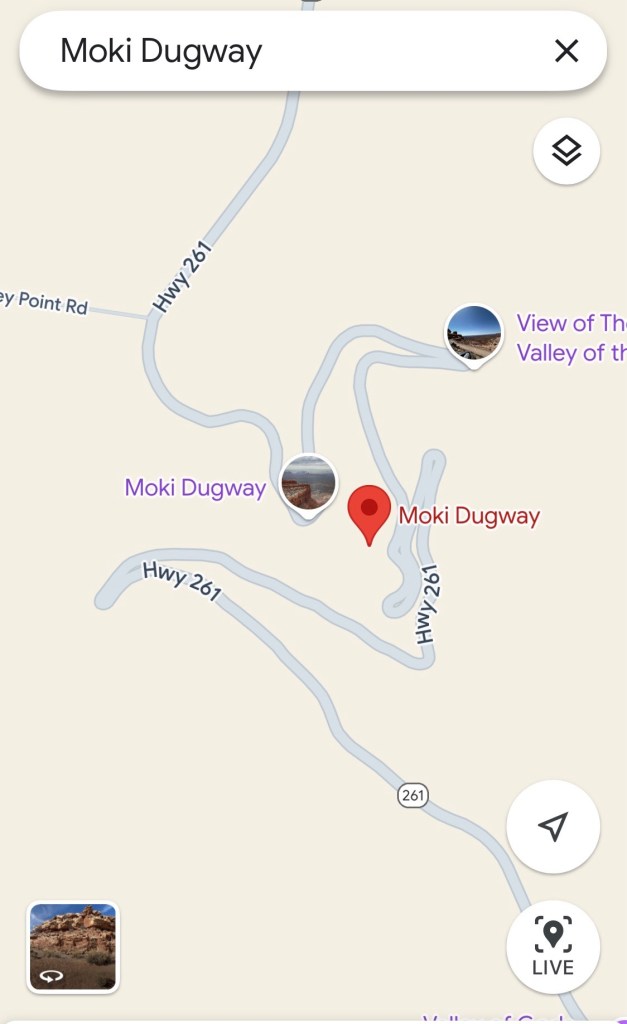Open the map layers selector
627x1024 pixels.
tap(566, 151)
